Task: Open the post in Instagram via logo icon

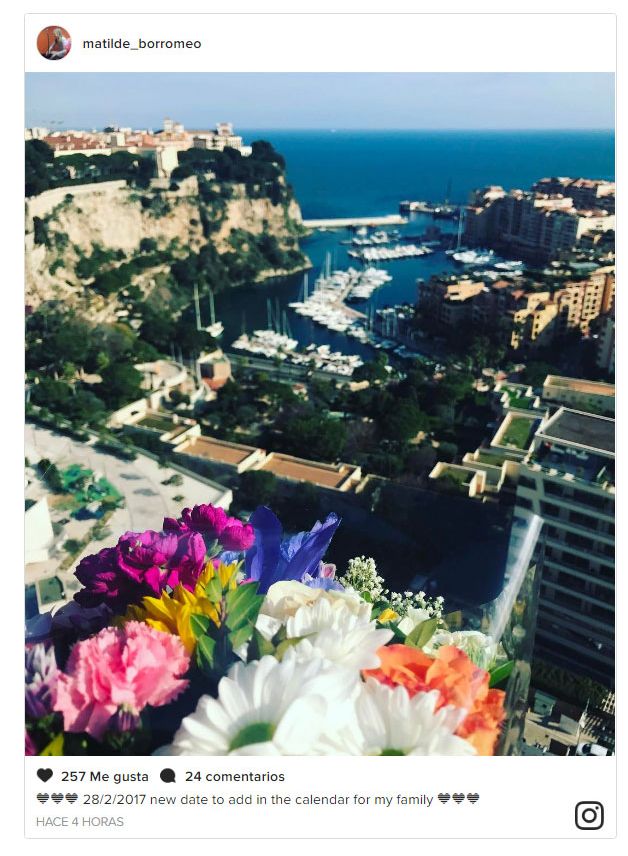Action: 589,815
